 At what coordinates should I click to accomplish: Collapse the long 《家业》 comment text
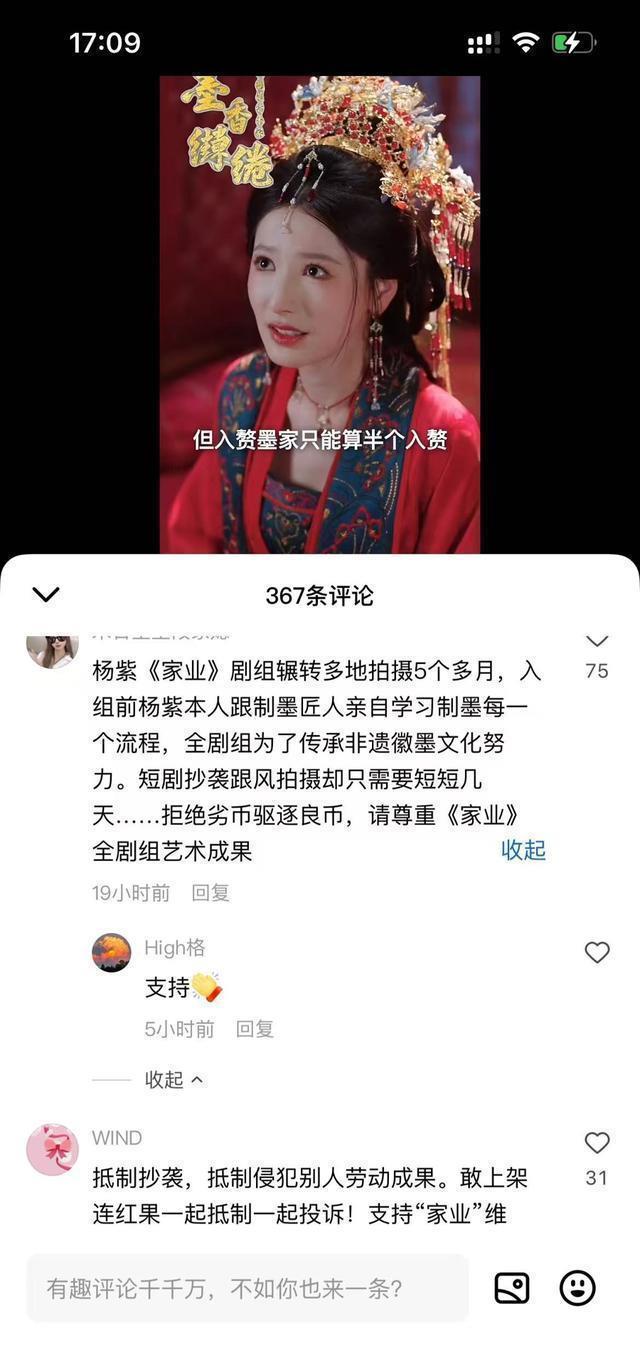[x=523, y=850]
